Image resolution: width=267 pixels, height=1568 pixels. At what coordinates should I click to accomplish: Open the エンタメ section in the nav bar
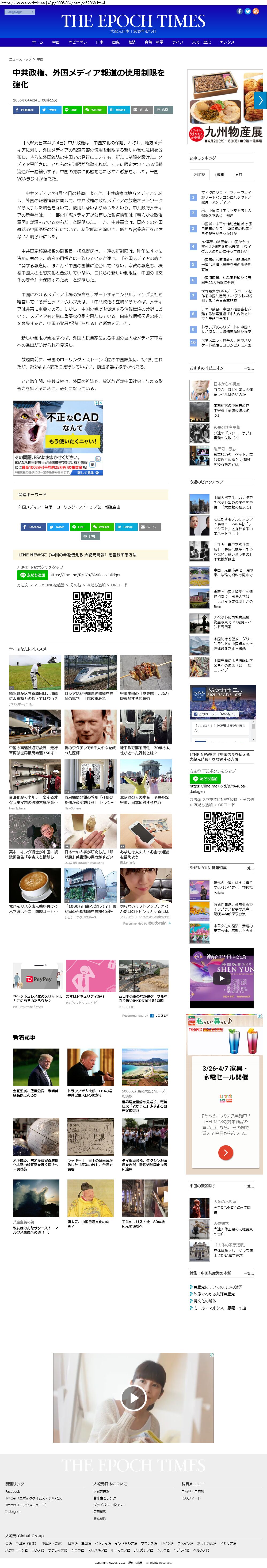point(227,42)
